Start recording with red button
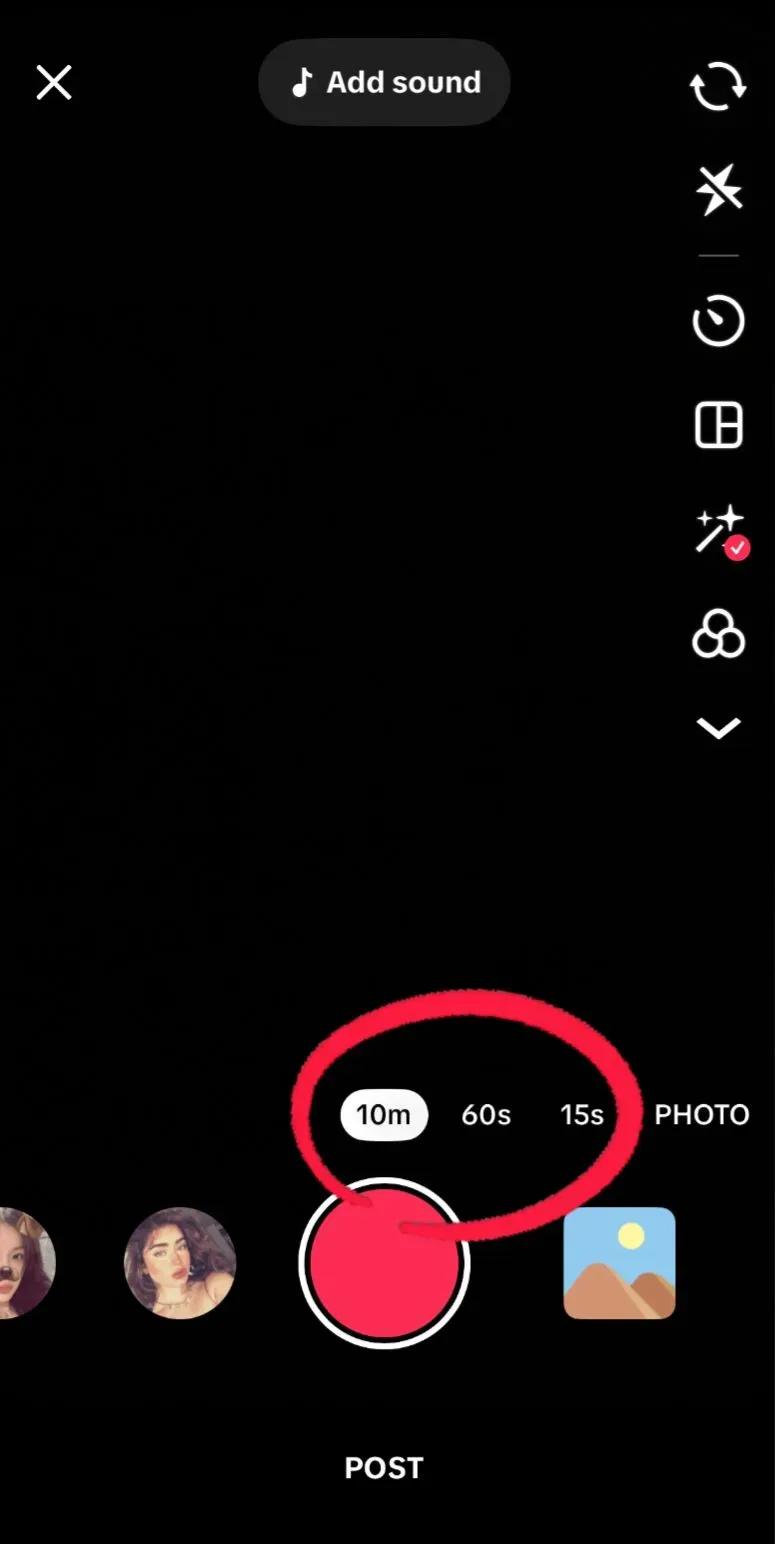 point(384,1263)
